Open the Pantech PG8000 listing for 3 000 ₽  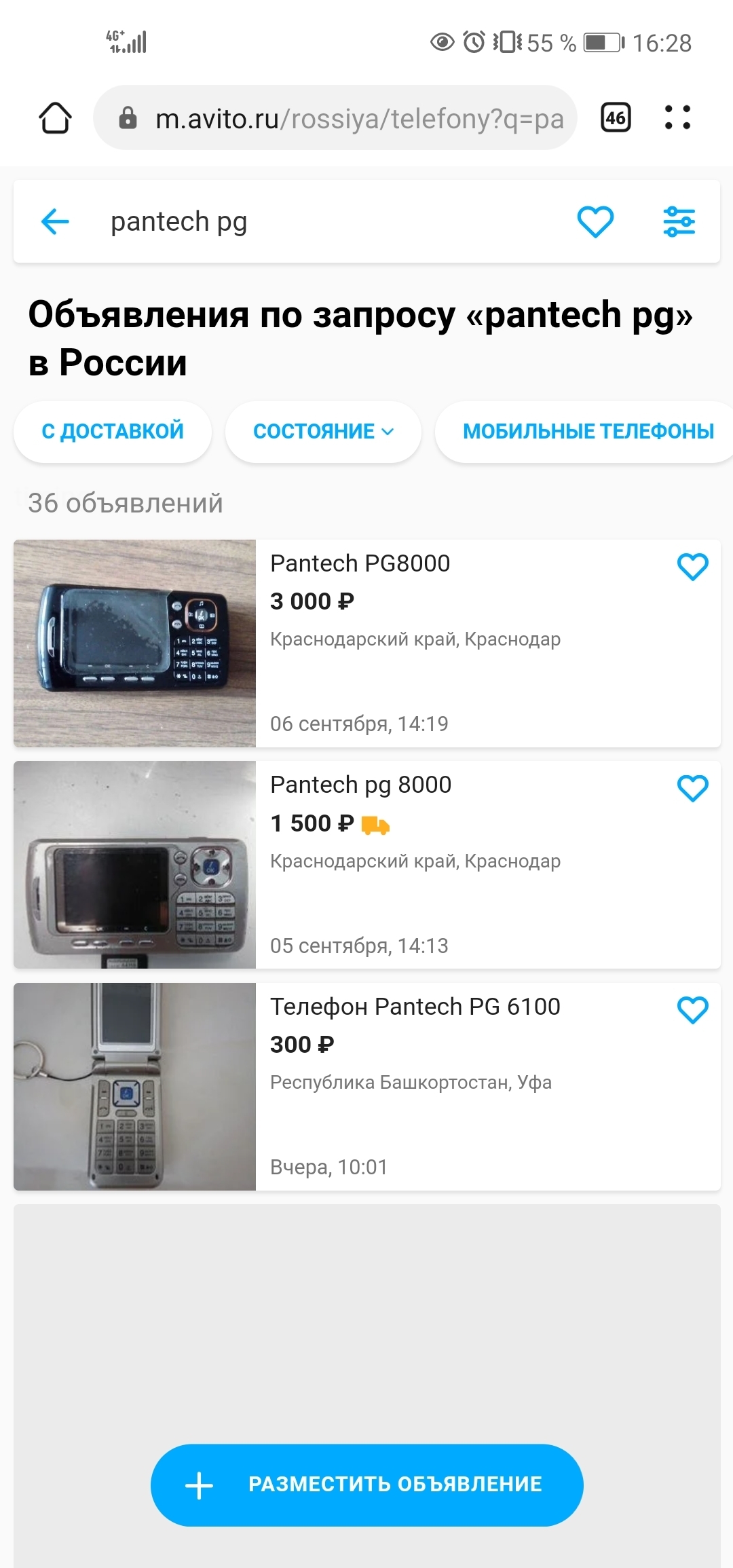[360, 563]
